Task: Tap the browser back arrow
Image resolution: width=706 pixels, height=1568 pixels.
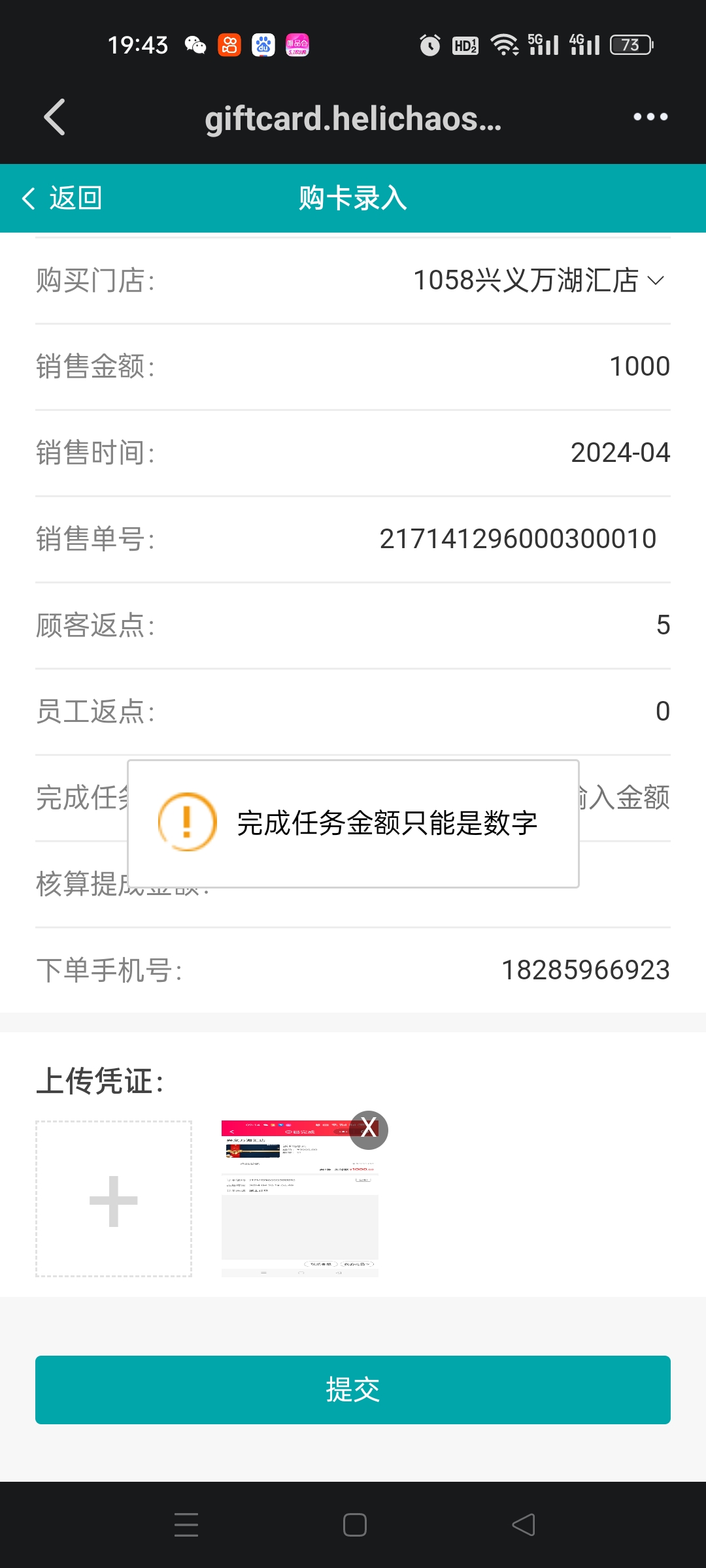Action: click(55, 118)
